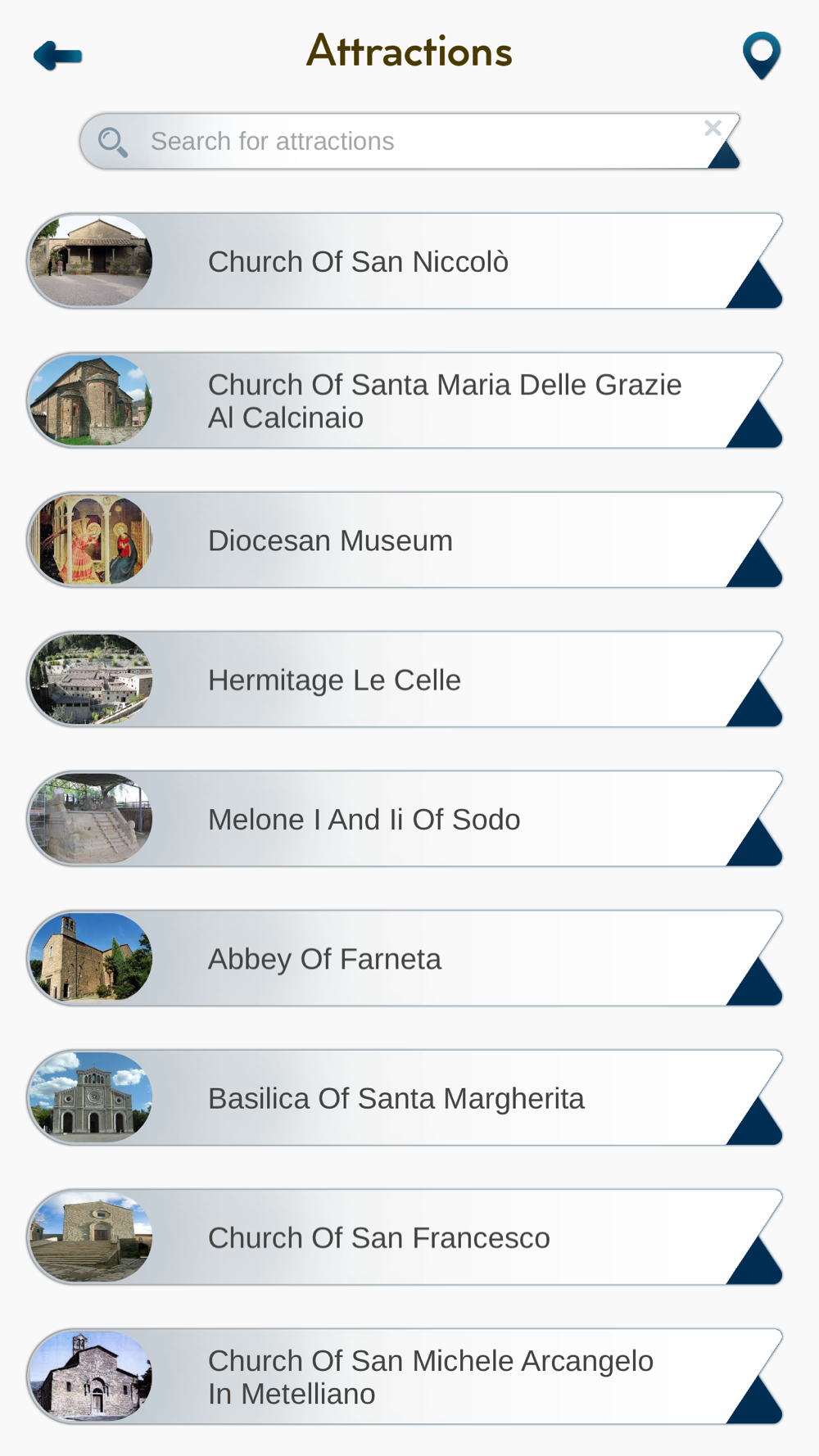Open Basilica Of Santa Margherita
Screen dimensions: 819x1456
click(x=405, y=1097)
